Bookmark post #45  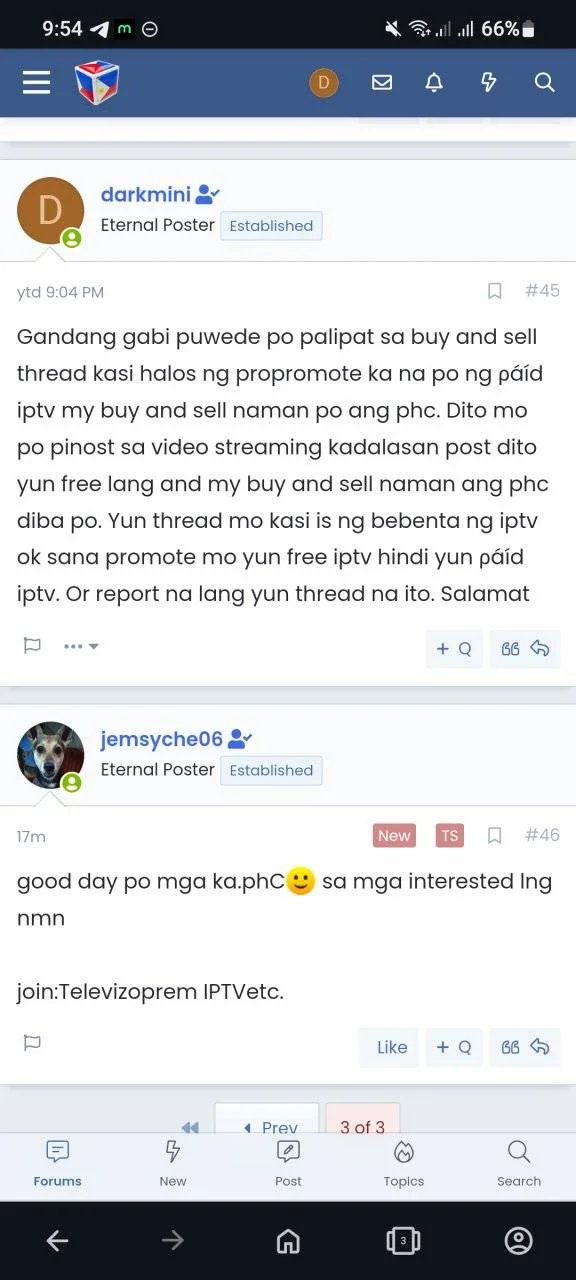coord(494,291)
